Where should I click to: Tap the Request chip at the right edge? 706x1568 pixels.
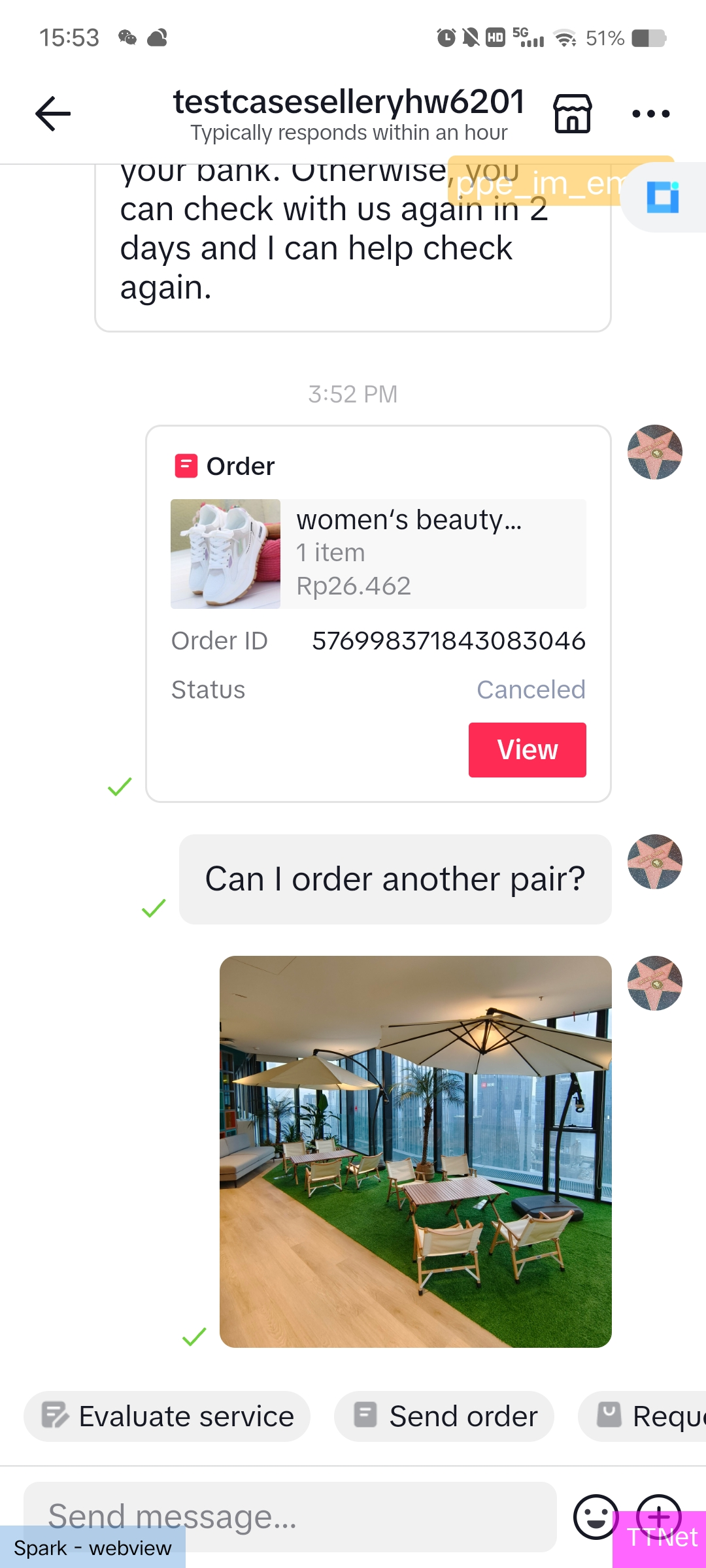(x=647, y=1416)
